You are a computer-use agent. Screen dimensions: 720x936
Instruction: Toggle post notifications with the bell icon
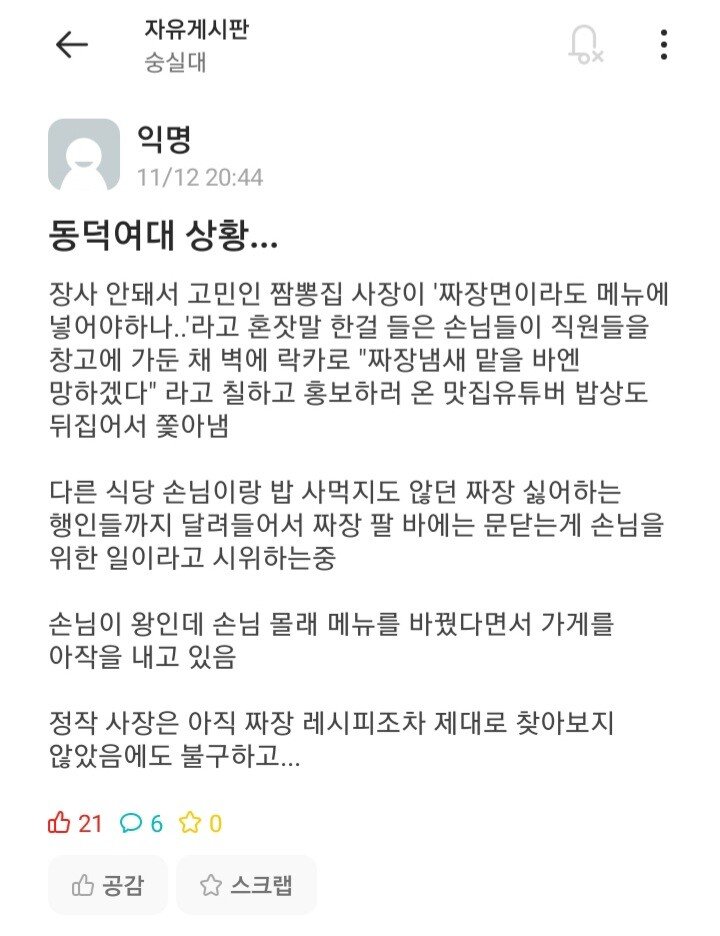(x=584, y=45)
